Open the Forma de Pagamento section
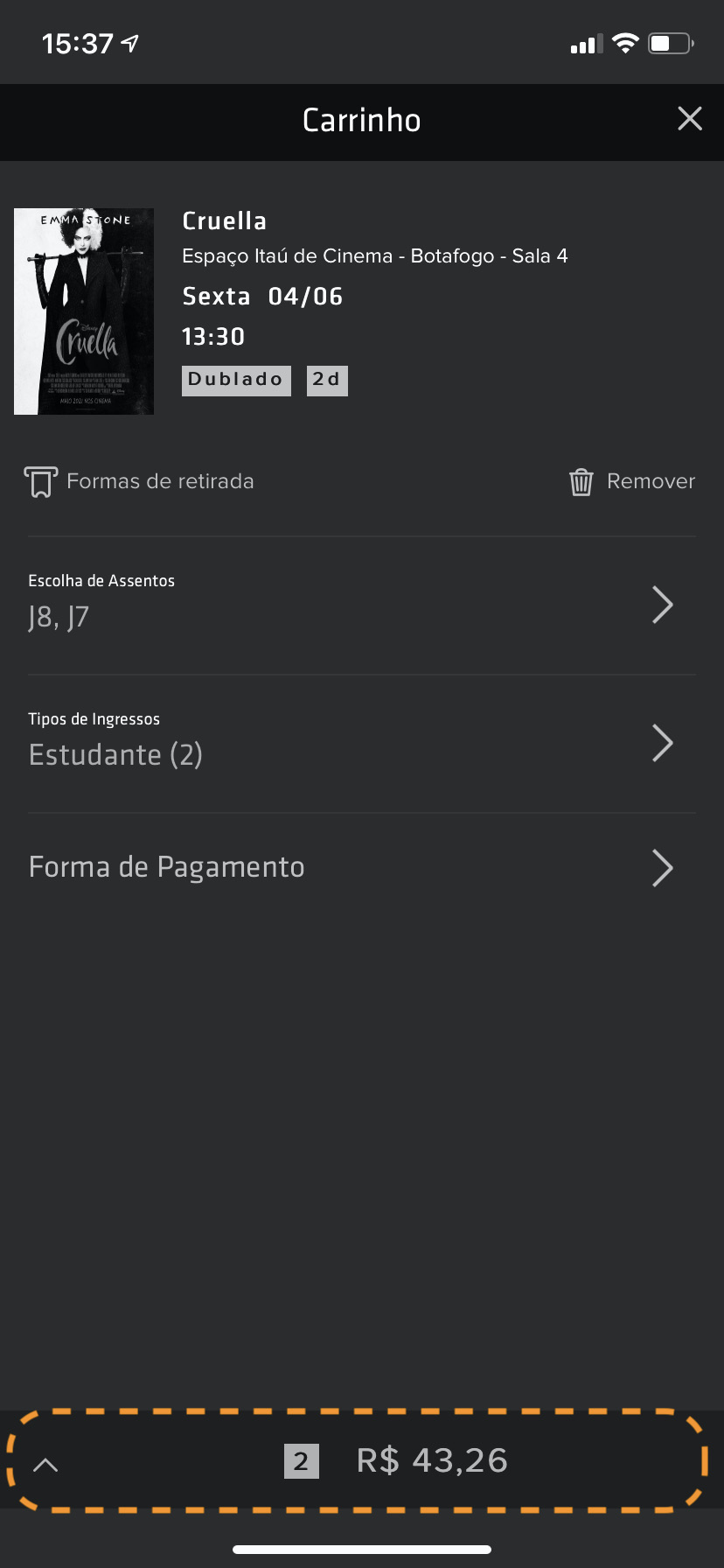Viewport: 724px width, 1568px height. click(x=662, y=867)
